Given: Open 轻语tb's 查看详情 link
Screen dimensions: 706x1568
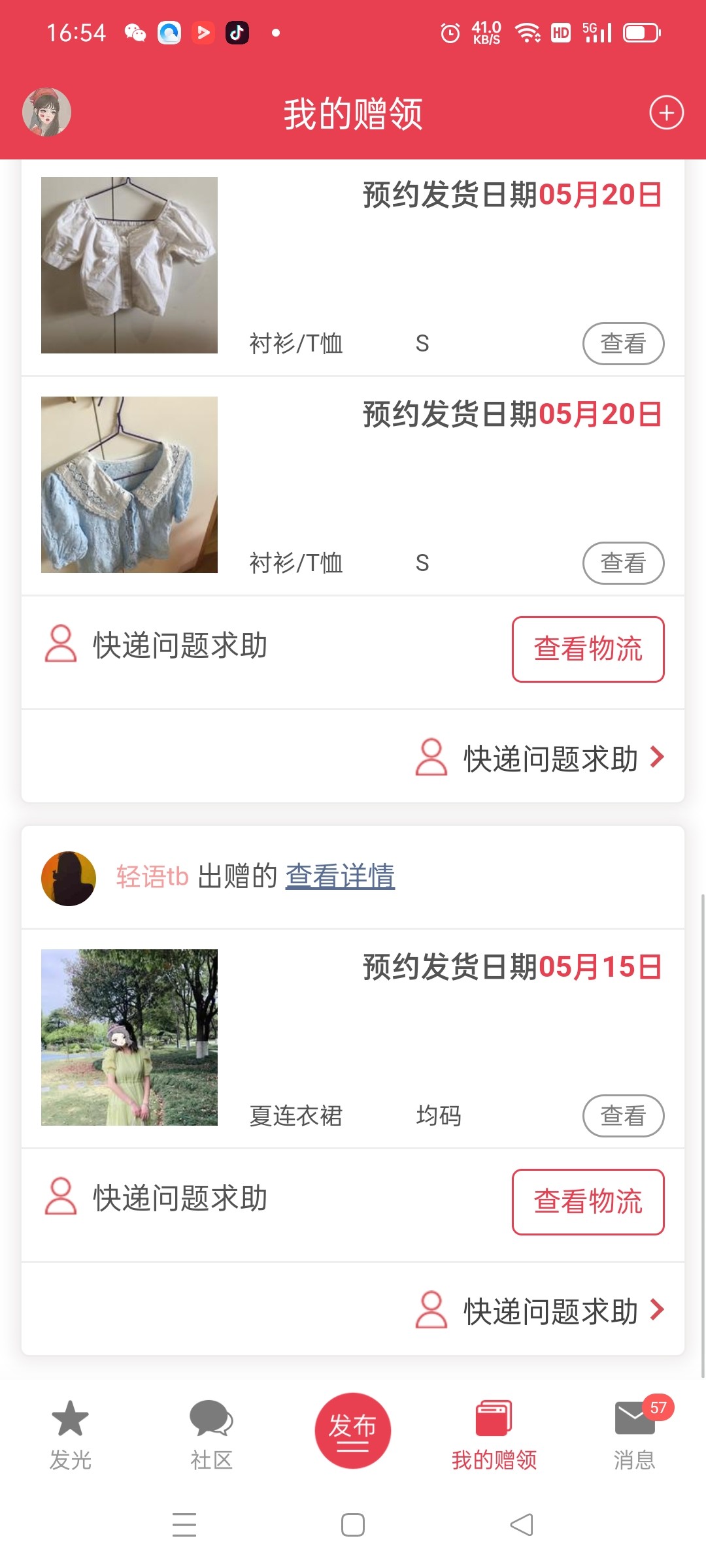Looking at the screenshot, I should [x=340, y=877].
